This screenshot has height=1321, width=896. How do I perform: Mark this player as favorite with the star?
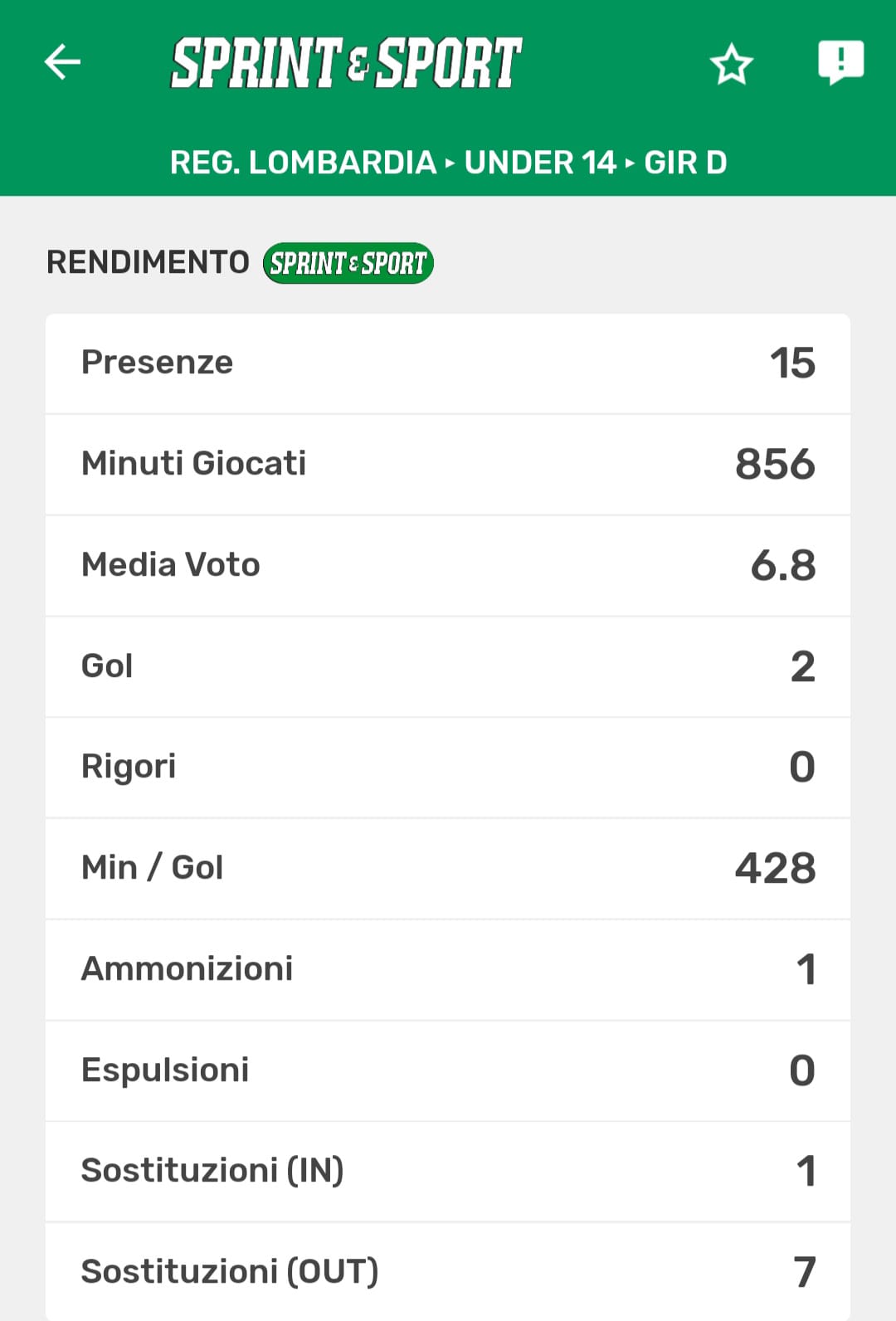[731, 65]
